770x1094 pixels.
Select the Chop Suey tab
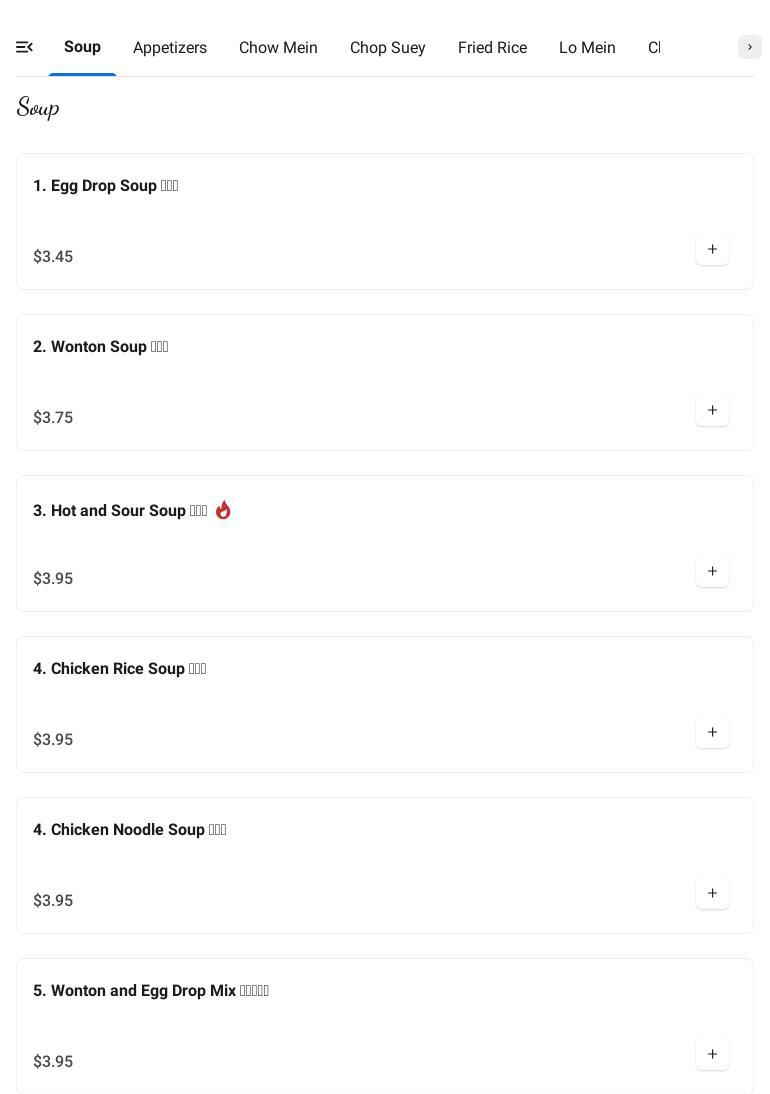click(x=388, y=48)
